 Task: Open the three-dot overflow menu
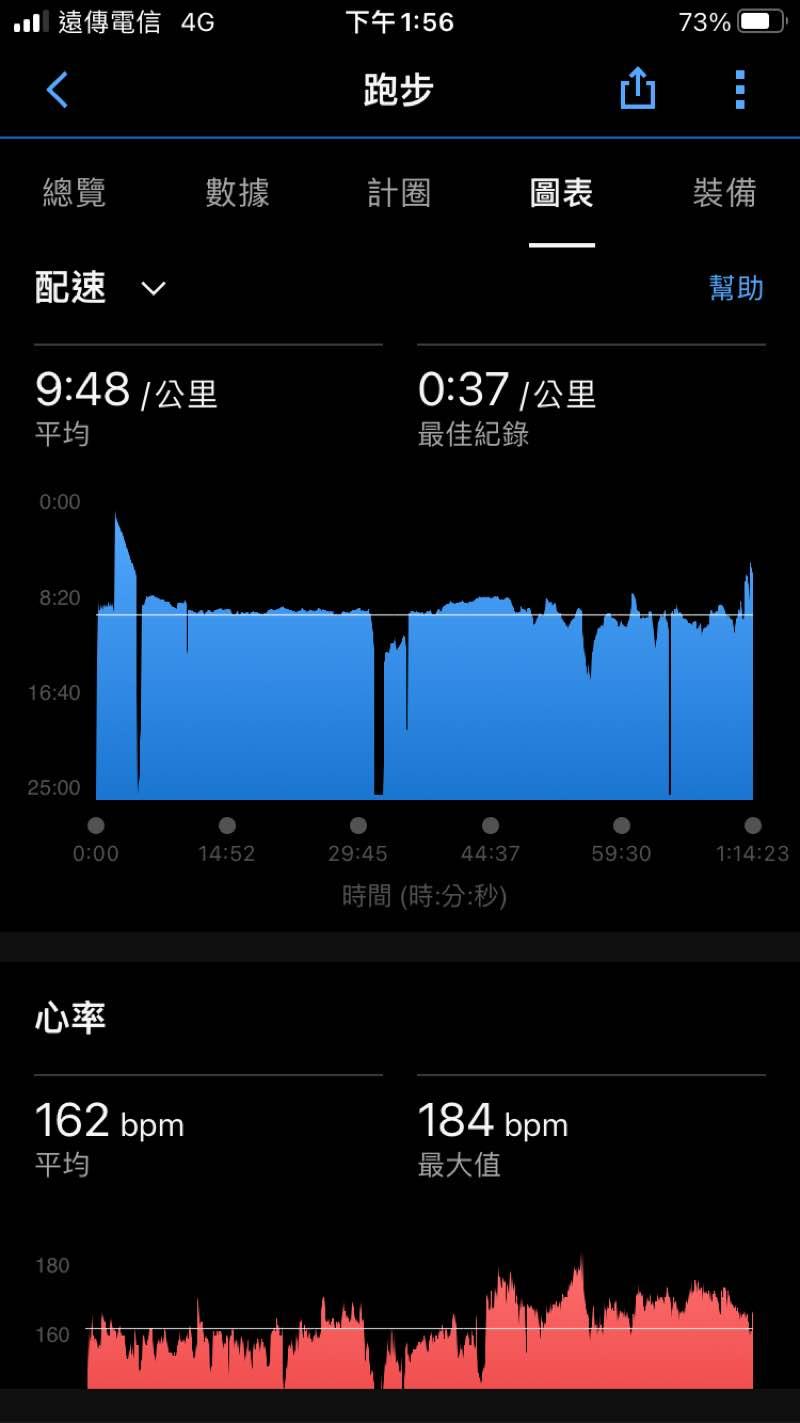[x=740, y=91]
